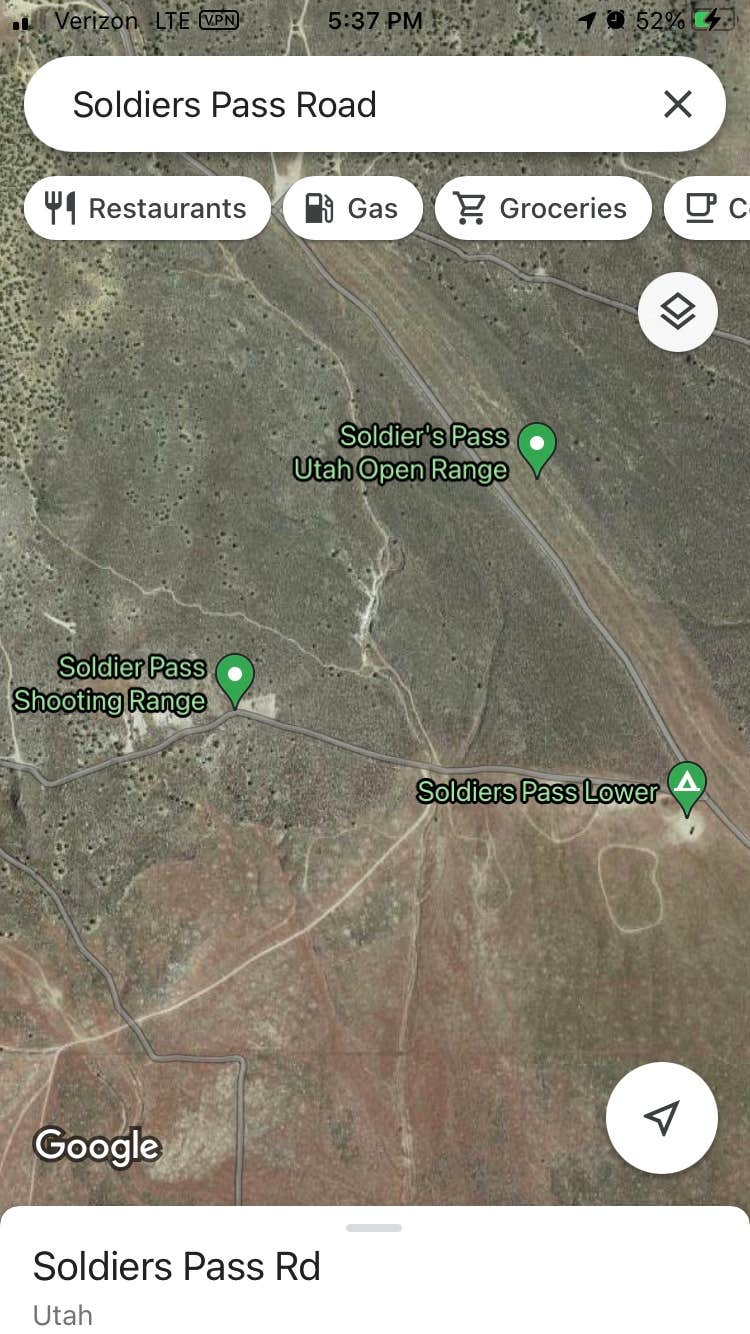Select the Groceries chip
750x1334 pixels.
tap(542, 208)
